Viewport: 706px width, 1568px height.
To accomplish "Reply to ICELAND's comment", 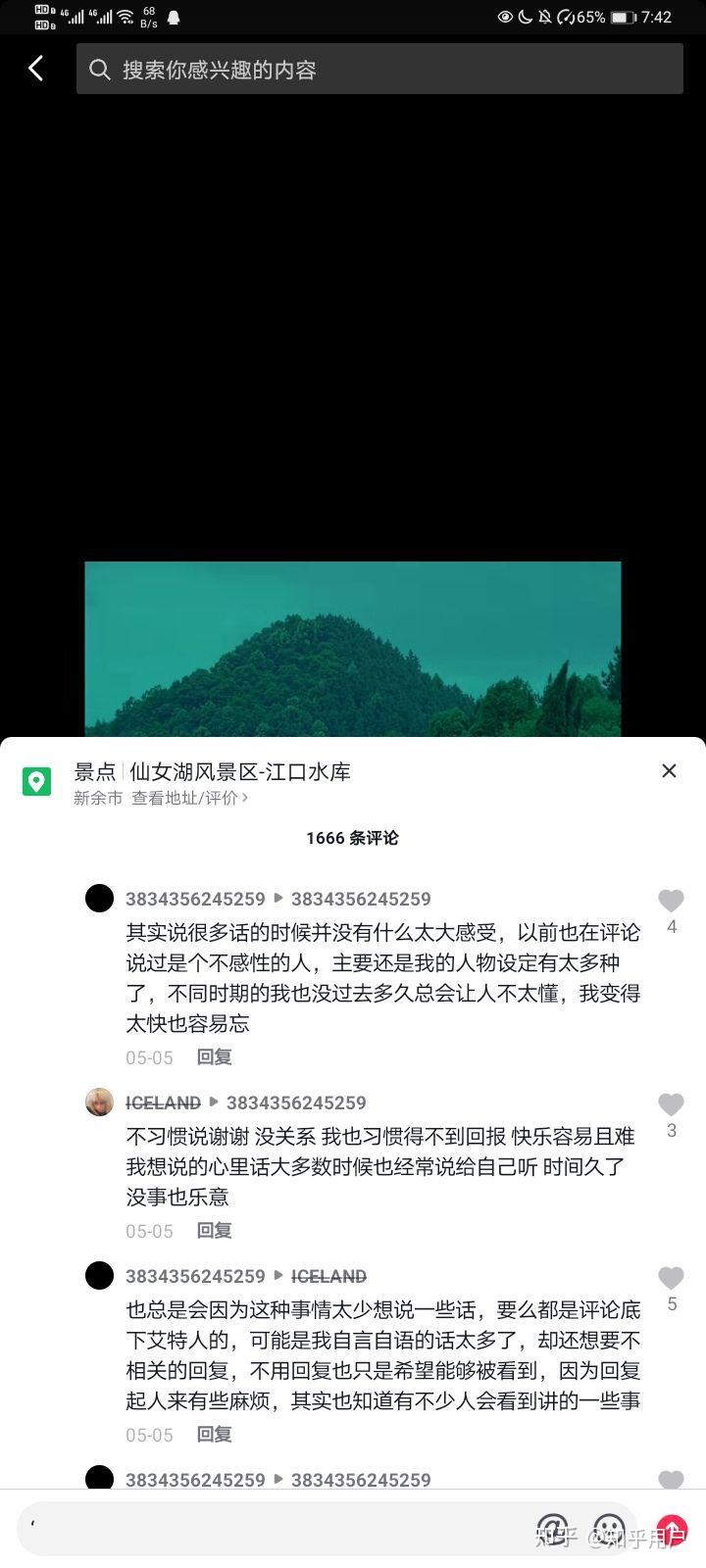I will click(215, 1231).
